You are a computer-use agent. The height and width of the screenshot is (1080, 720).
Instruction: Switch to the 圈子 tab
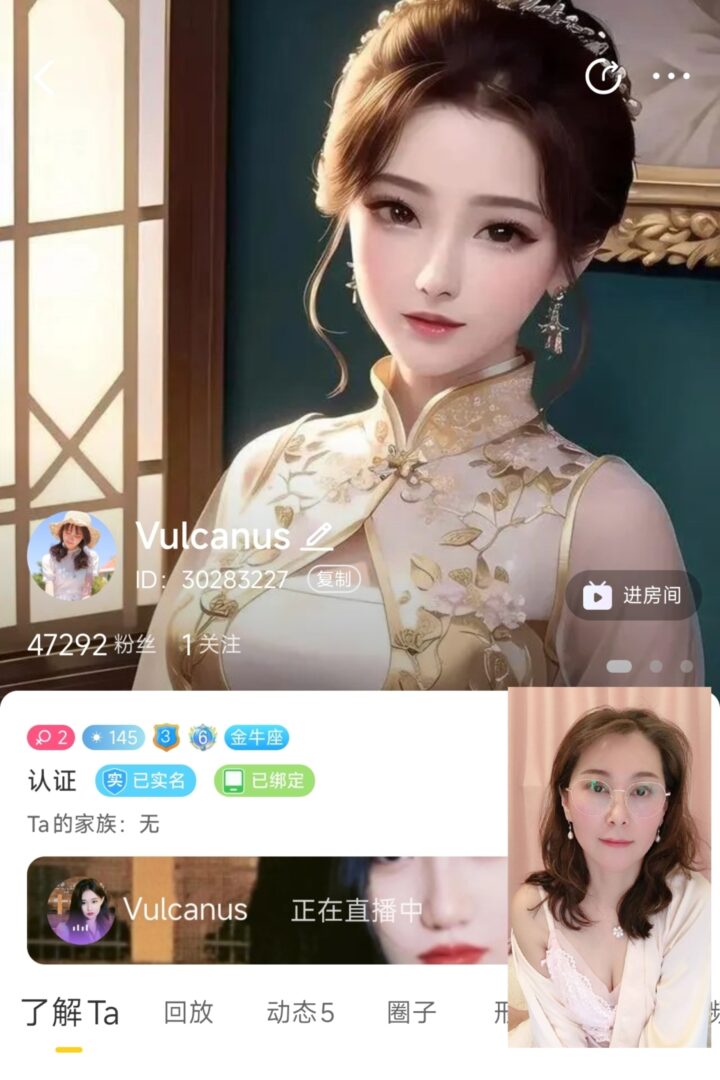(x=412, y=1012)
